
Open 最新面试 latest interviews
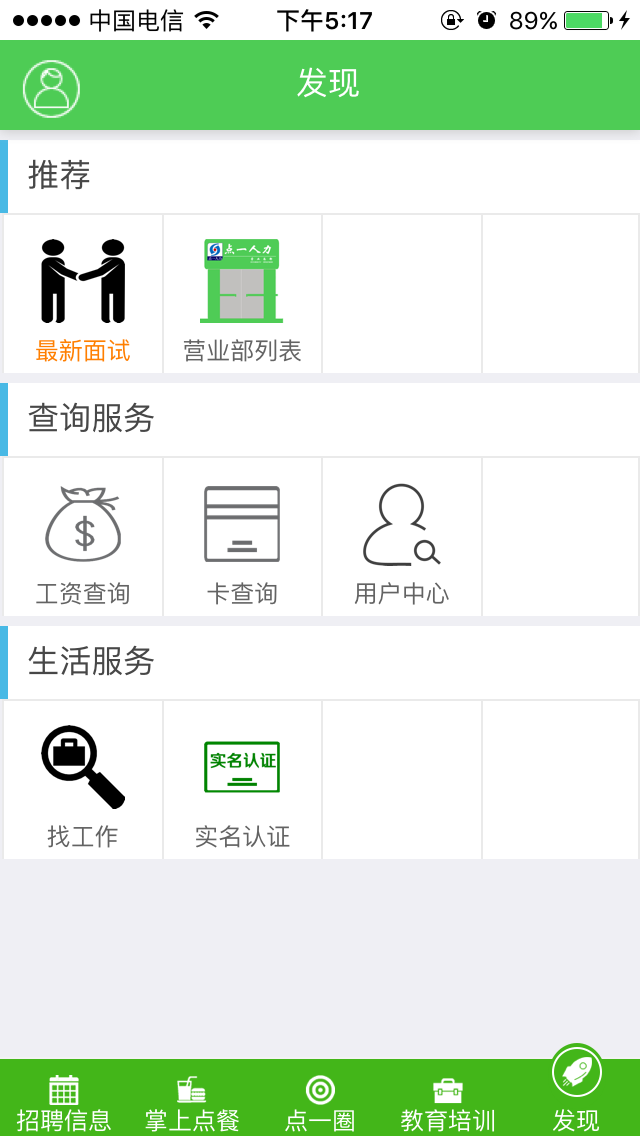[x=83, y=295]
